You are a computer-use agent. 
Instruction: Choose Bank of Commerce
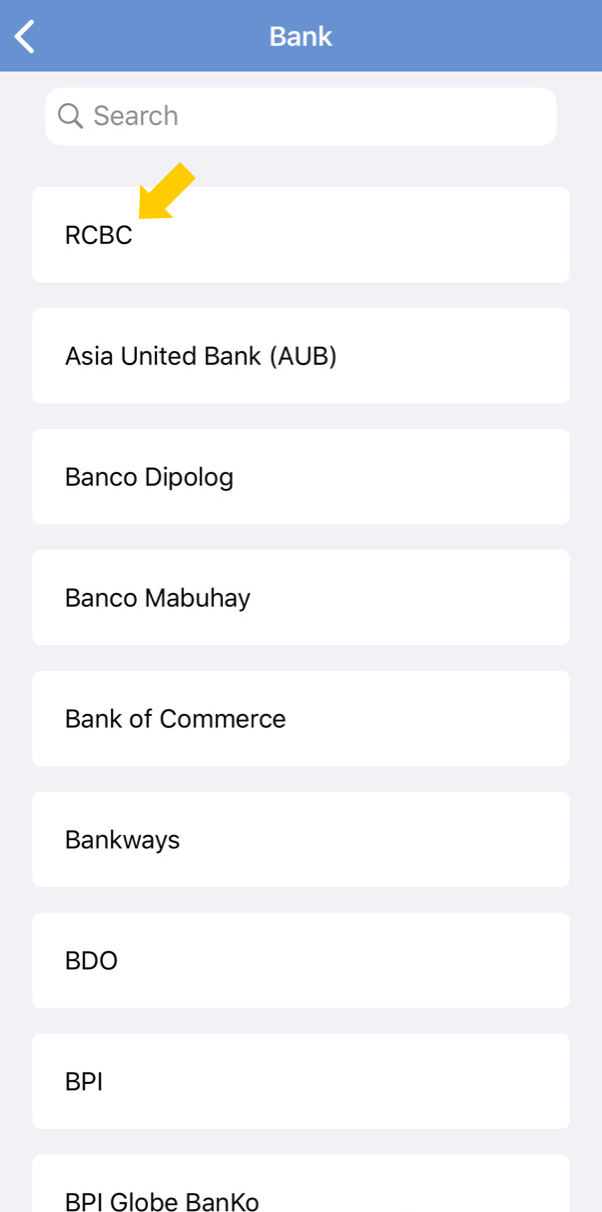point(301,719)
